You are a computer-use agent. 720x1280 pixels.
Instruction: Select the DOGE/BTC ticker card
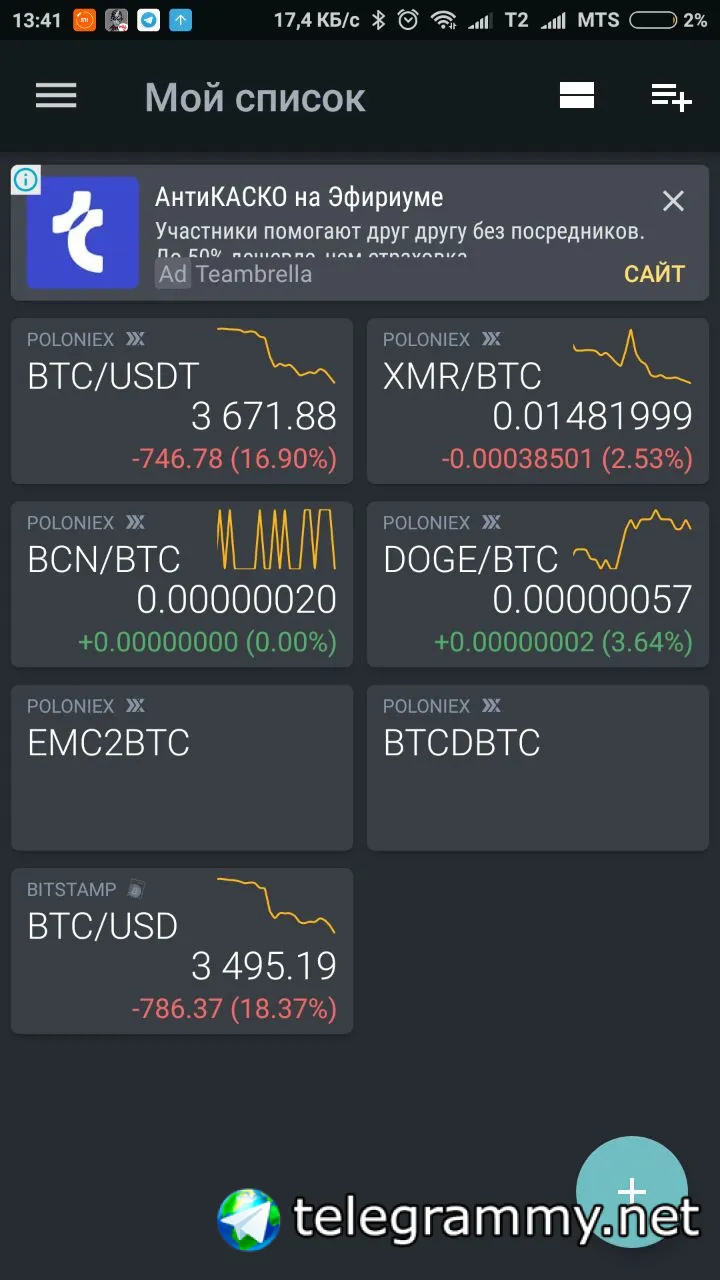coord(538,584)
